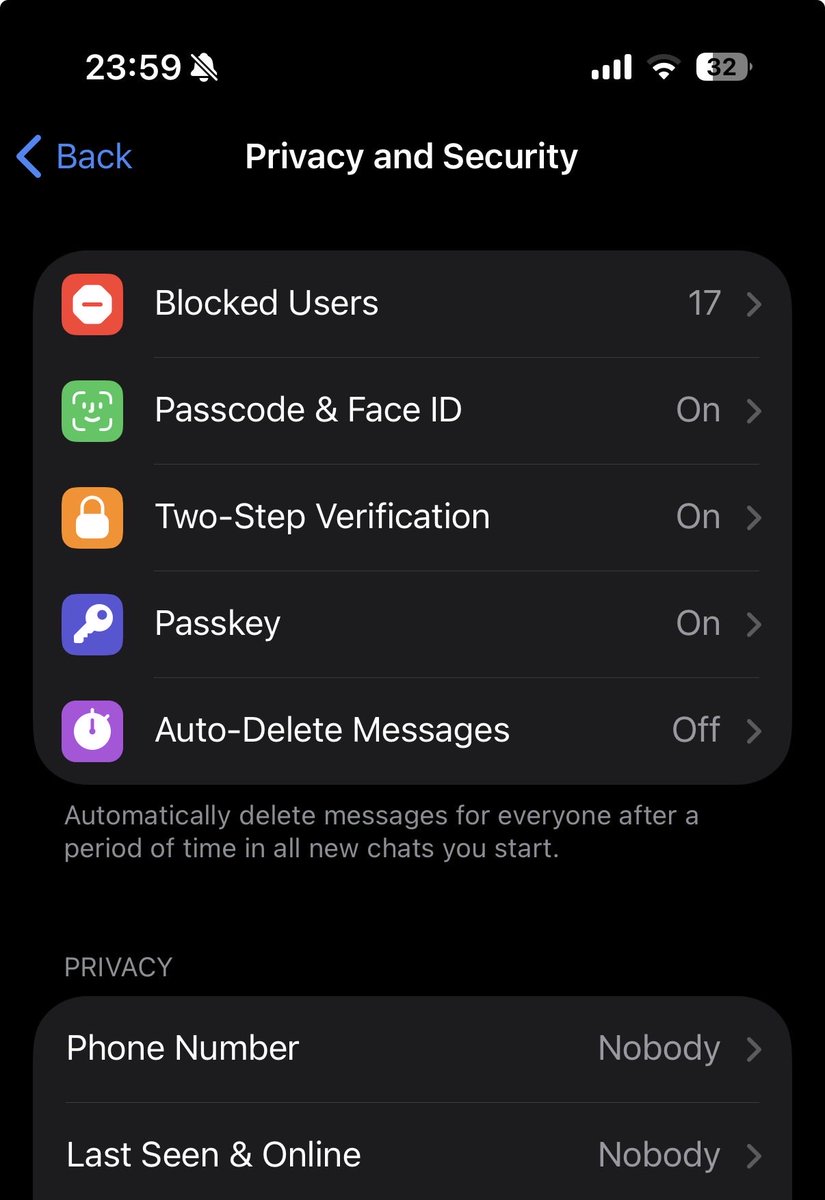The width and height of the screenshot is (825, 1200).
Task: Open Last Seen & Online privacy
Action: click(410, 1155)
